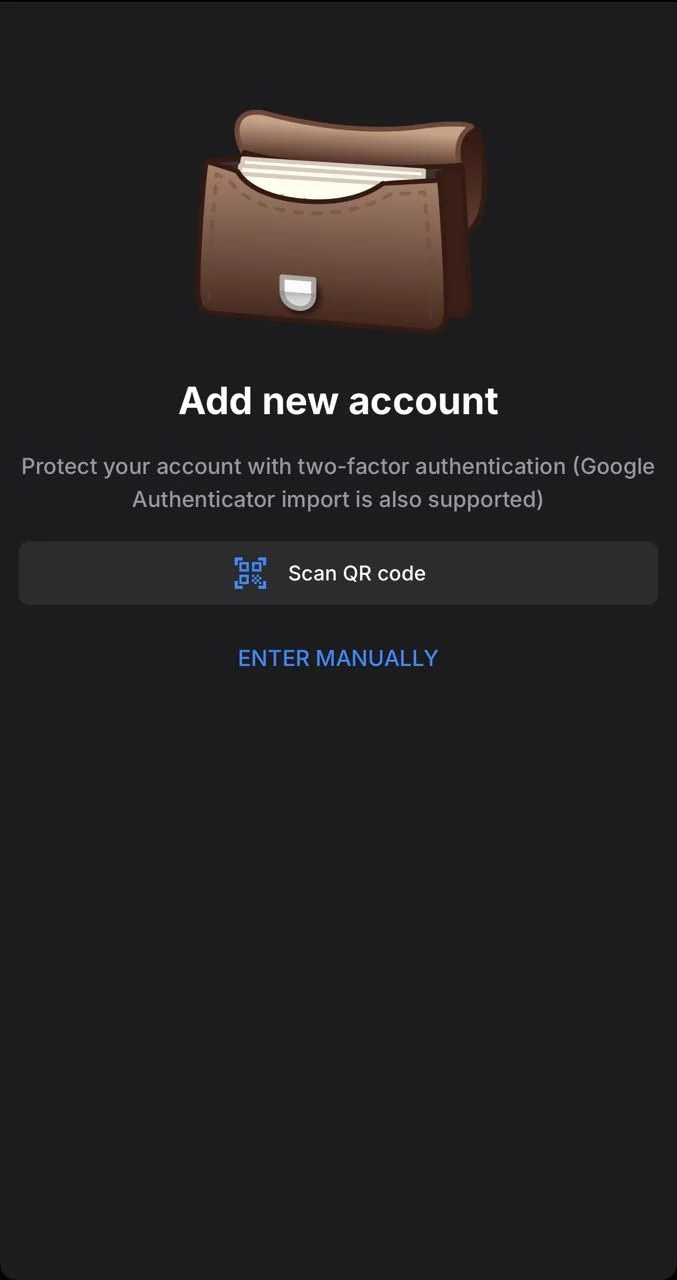The height and width of the screenshot is (1280, 677).
Task: Tap the Scan QR code button
Action: [x=338, y=573]
